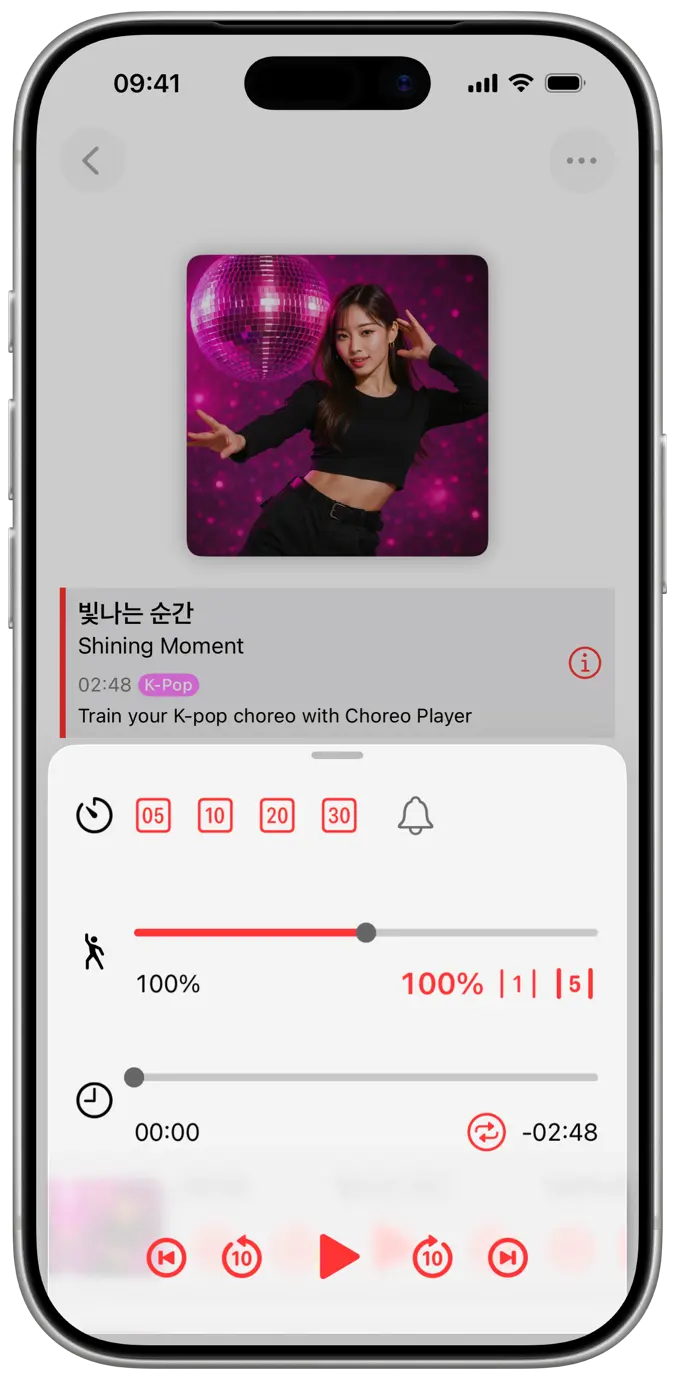Open the three-dot overflow menu

[581, 161]
